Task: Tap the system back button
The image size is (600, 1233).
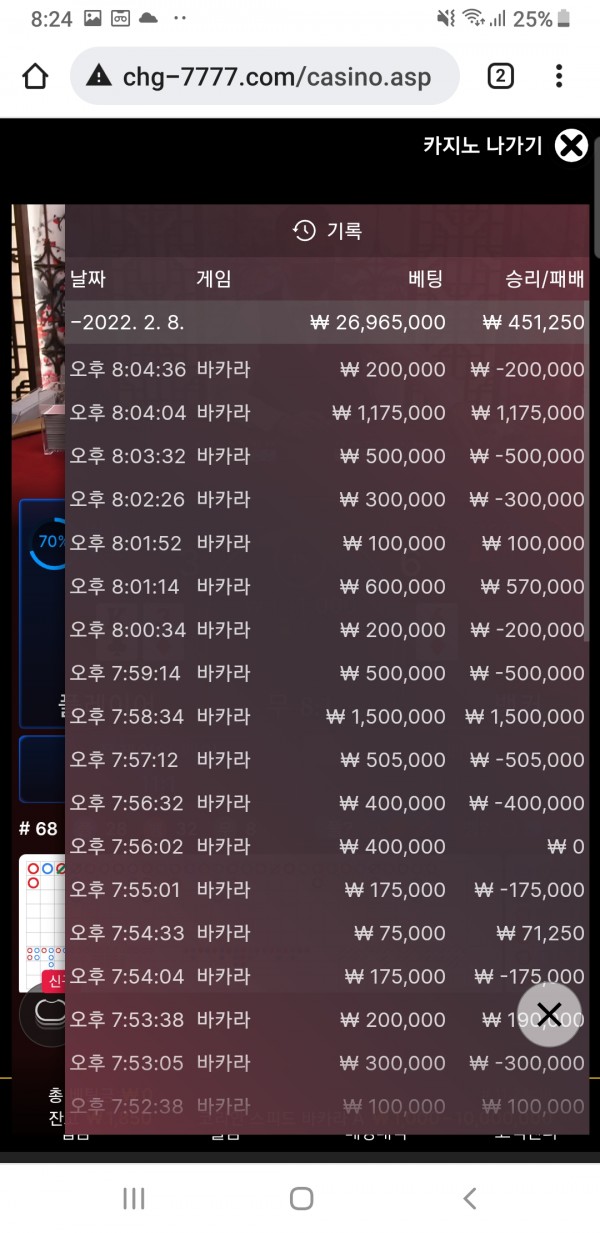Action: (x=469, y=1198)
